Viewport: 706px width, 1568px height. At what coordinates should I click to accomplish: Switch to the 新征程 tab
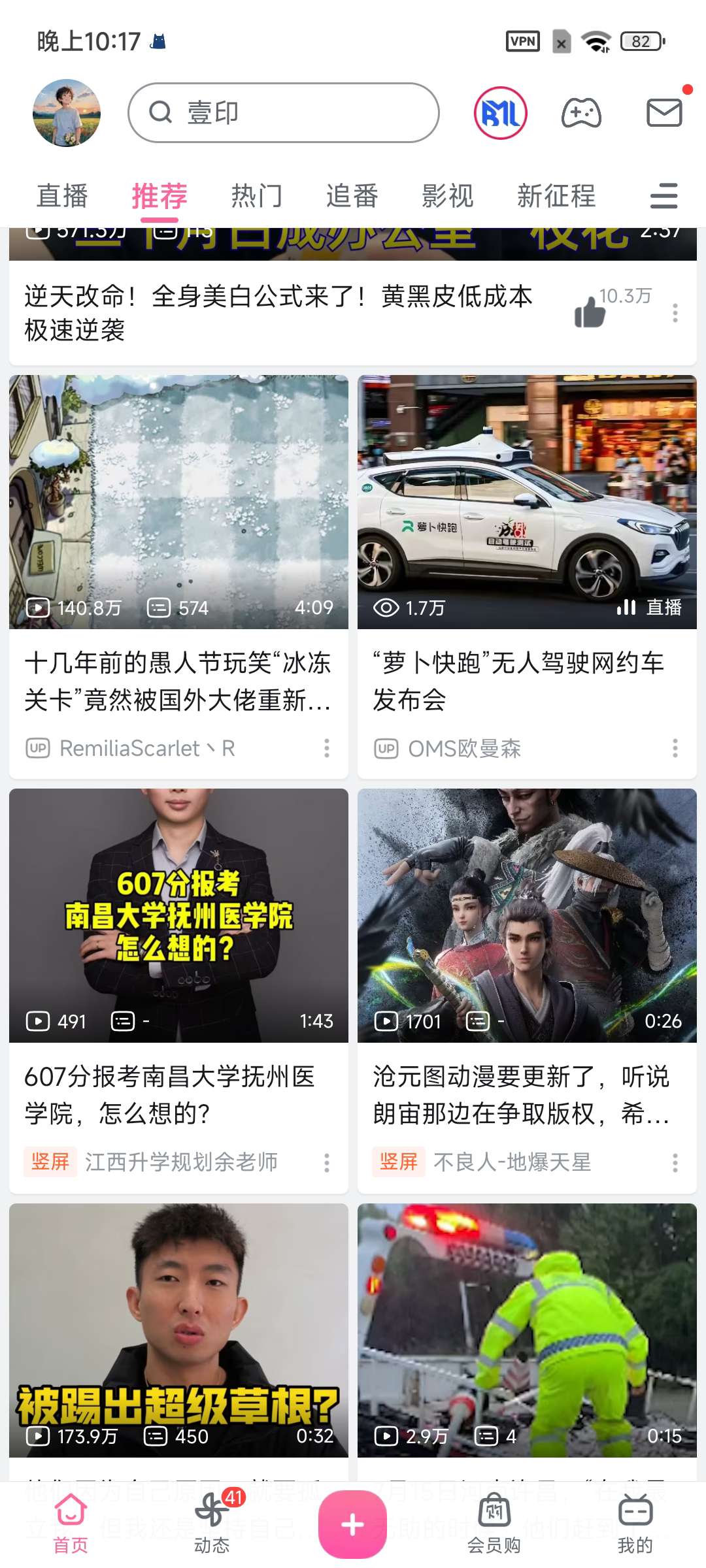[556, 196]
